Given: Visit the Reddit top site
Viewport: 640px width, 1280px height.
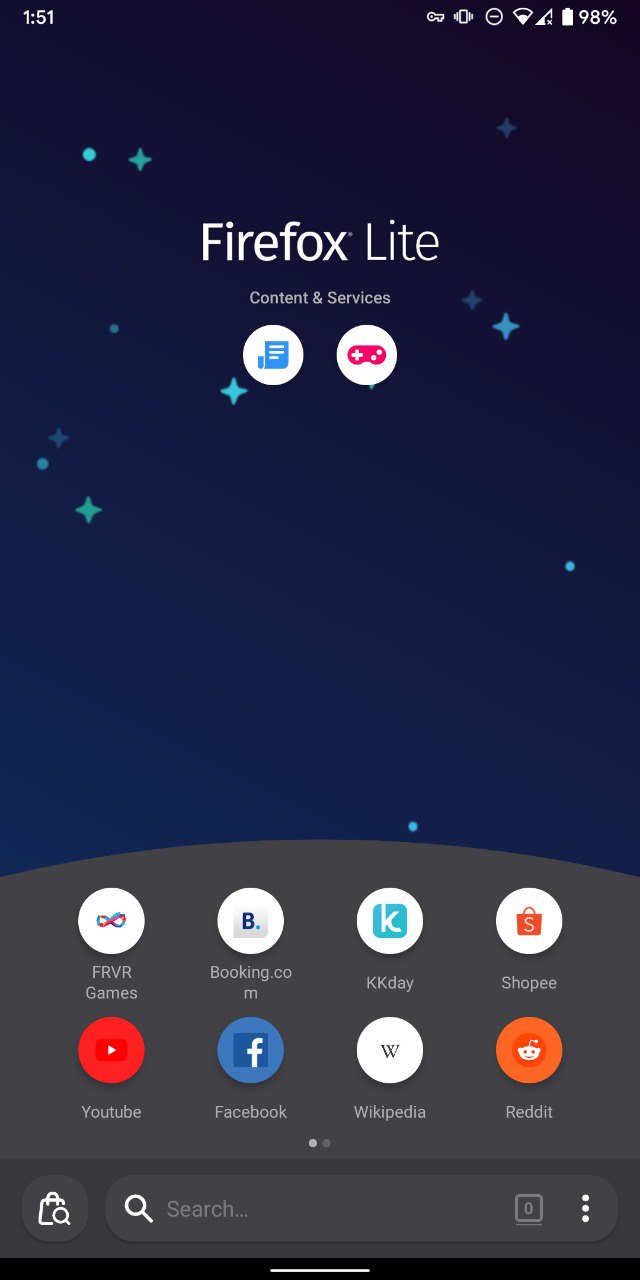Looking at the screenshot, I should [x=529, y=1050].
